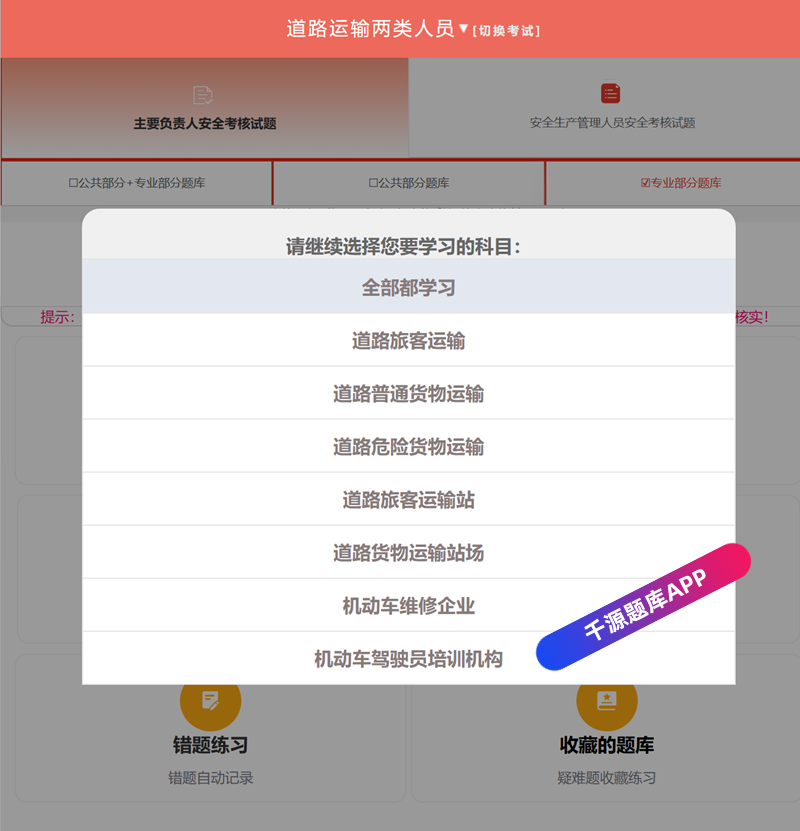Tap 切换考试 to switch exam
Screen dimensions: 800x831
(x=506, y=31)
